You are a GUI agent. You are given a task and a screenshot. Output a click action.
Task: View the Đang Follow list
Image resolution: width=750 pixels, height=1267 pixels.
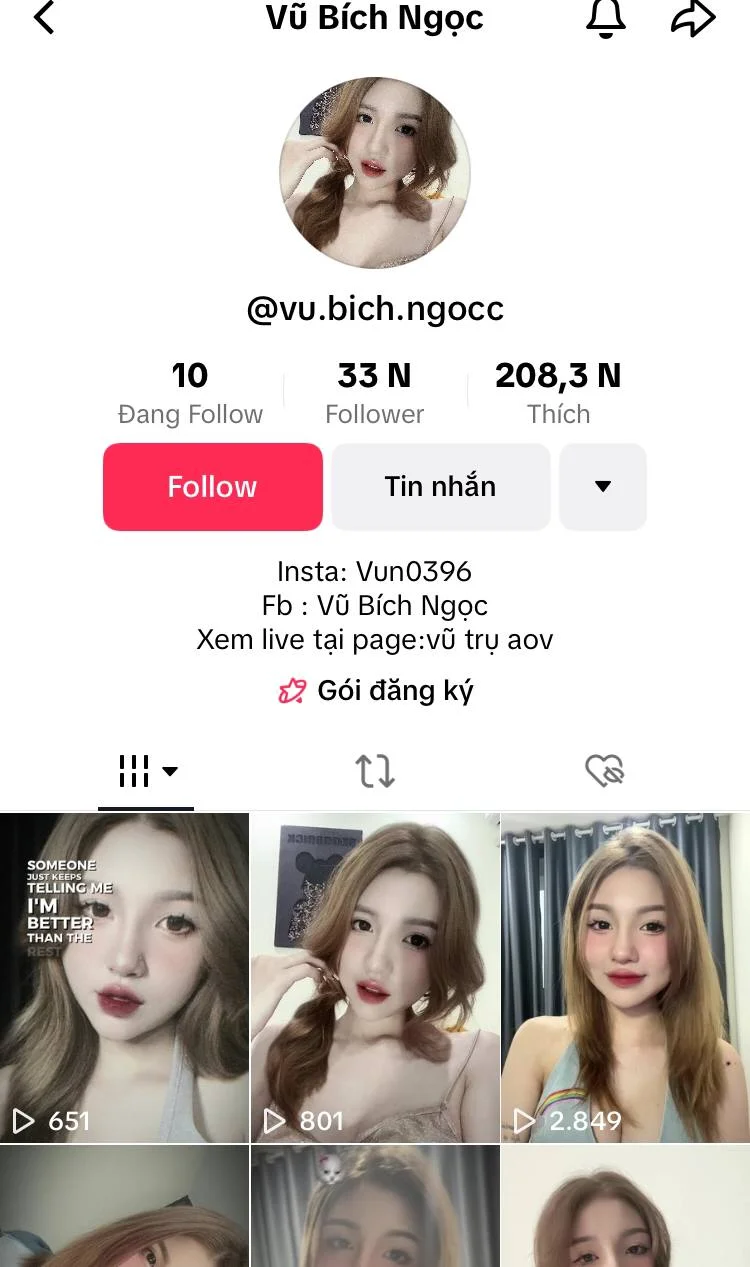(190, 393)
